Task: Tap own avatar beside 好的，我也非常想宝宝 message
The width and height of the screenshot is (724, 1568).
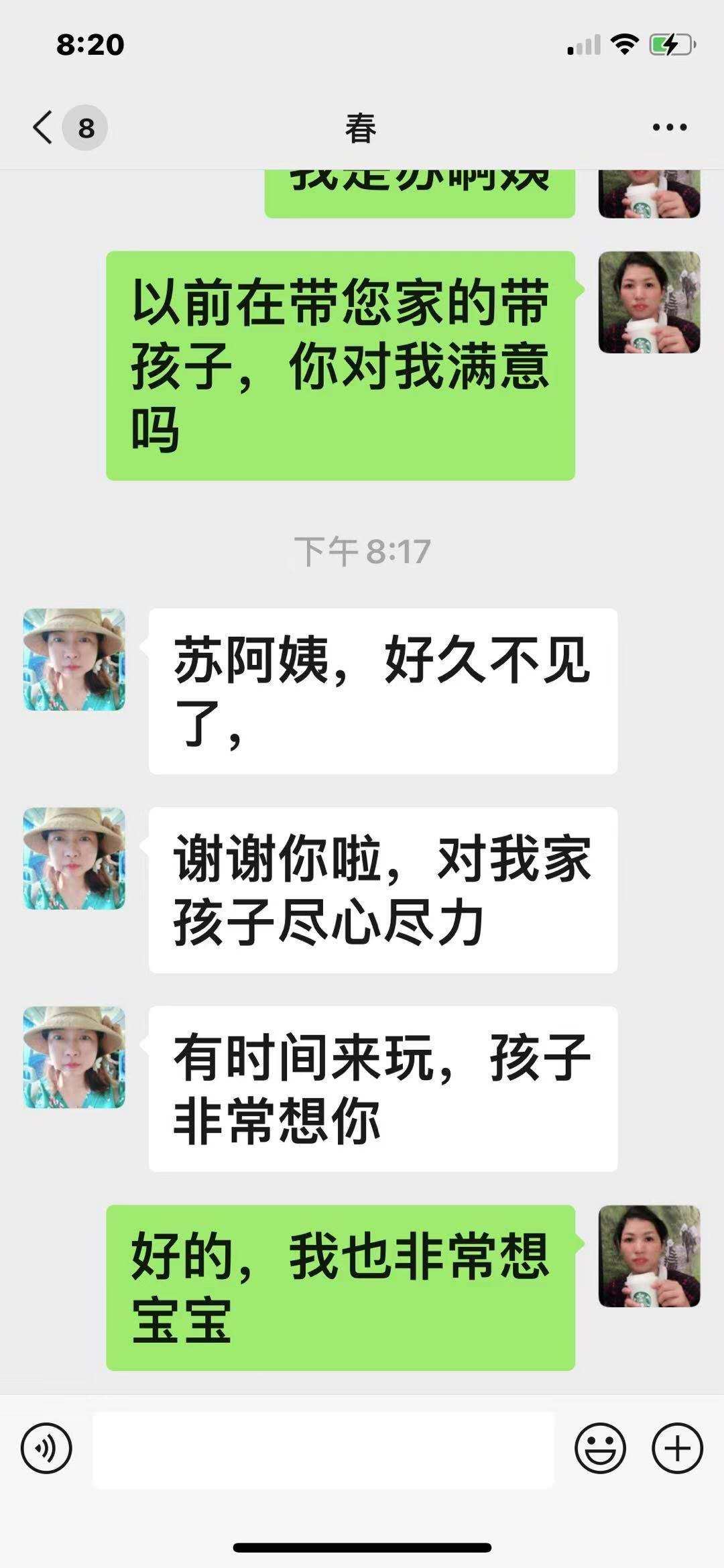Action: [649, 1256]
